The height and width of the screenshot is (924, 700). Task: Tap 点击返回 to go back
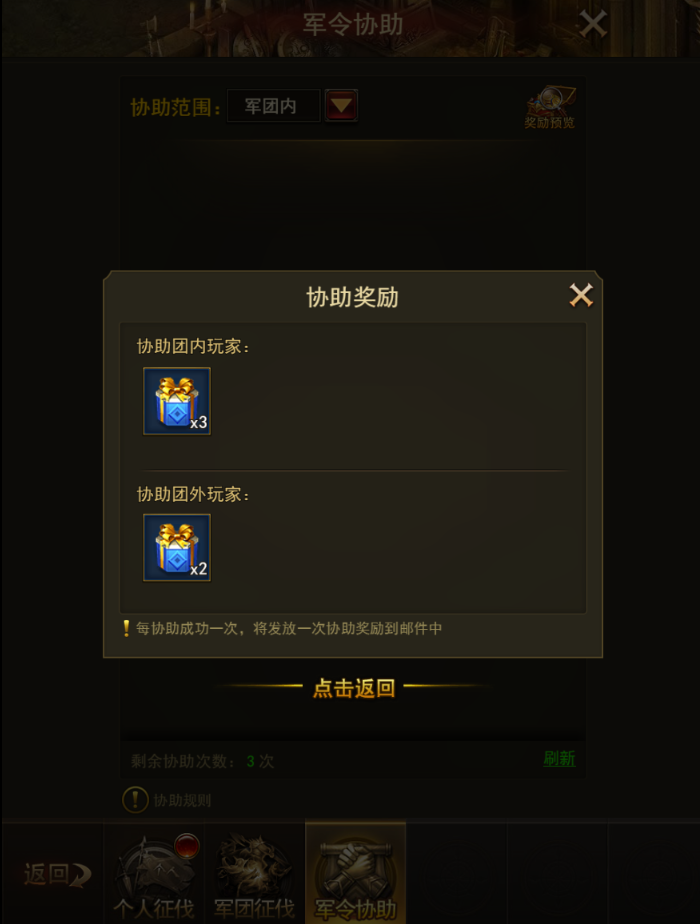point(354,688)
